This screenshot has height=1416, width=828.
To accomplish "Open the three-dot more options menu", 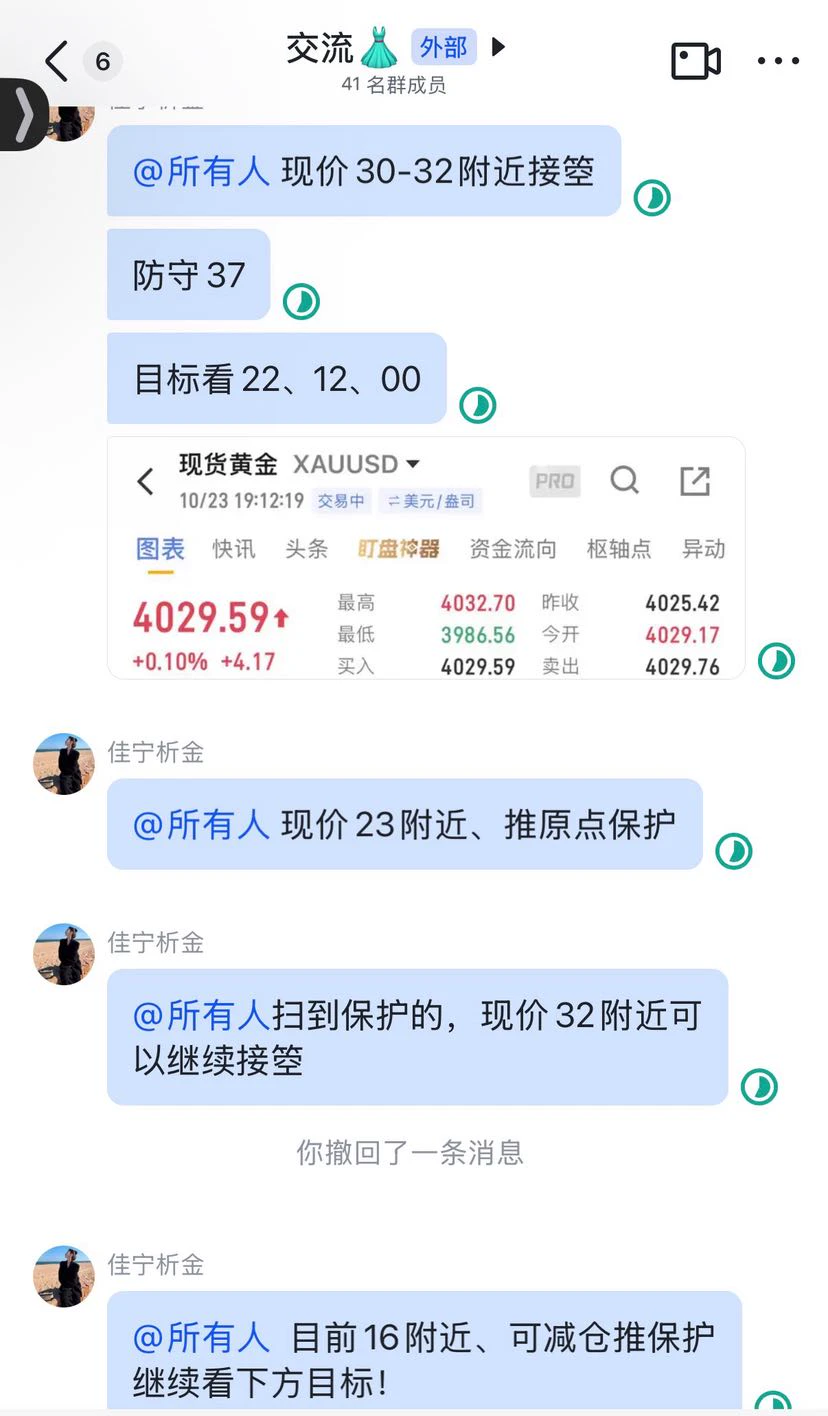I will coord(778,61).
